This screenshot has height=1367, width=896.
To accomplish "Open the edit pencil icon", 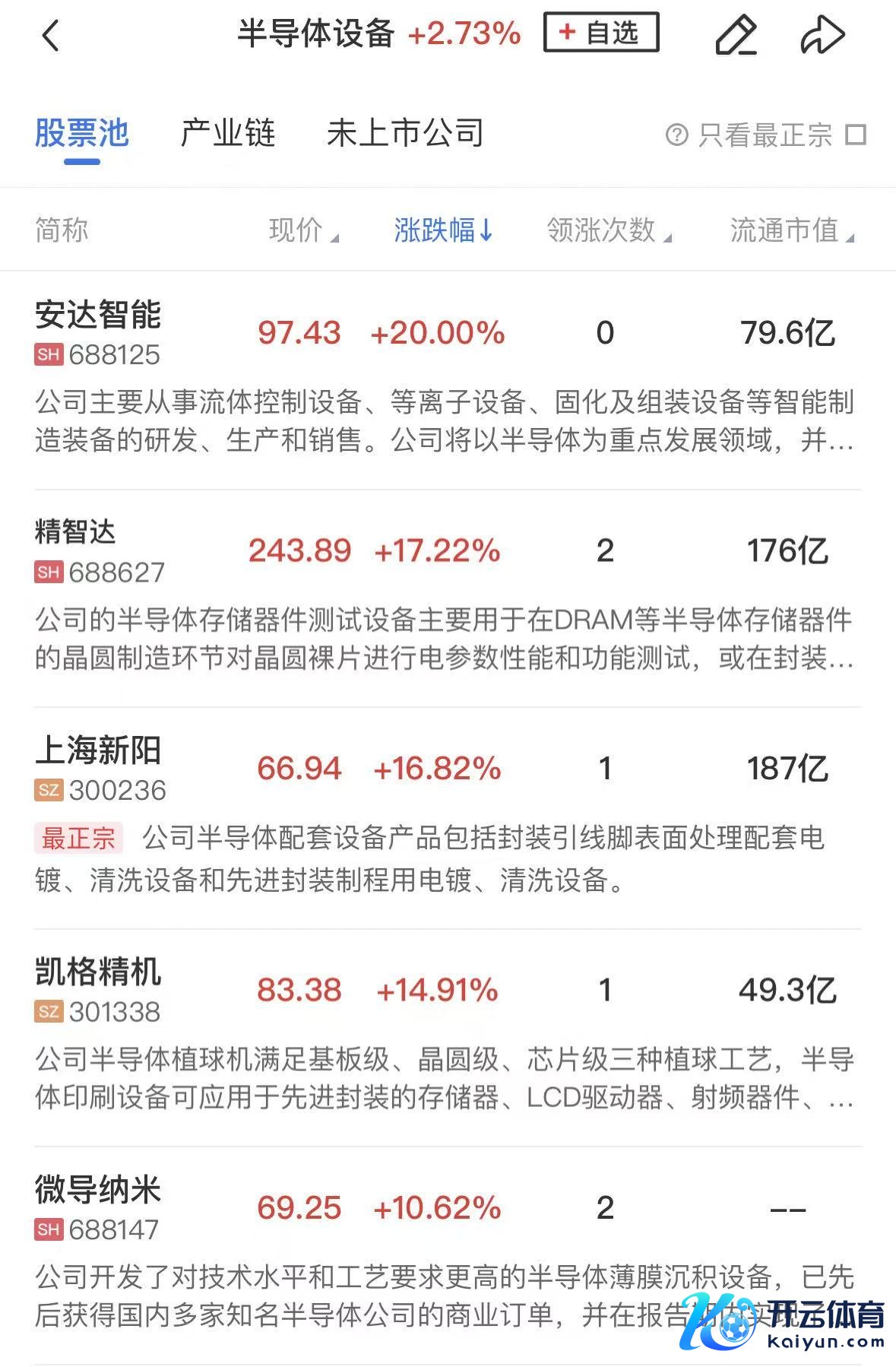I will (x=736, y=35).
